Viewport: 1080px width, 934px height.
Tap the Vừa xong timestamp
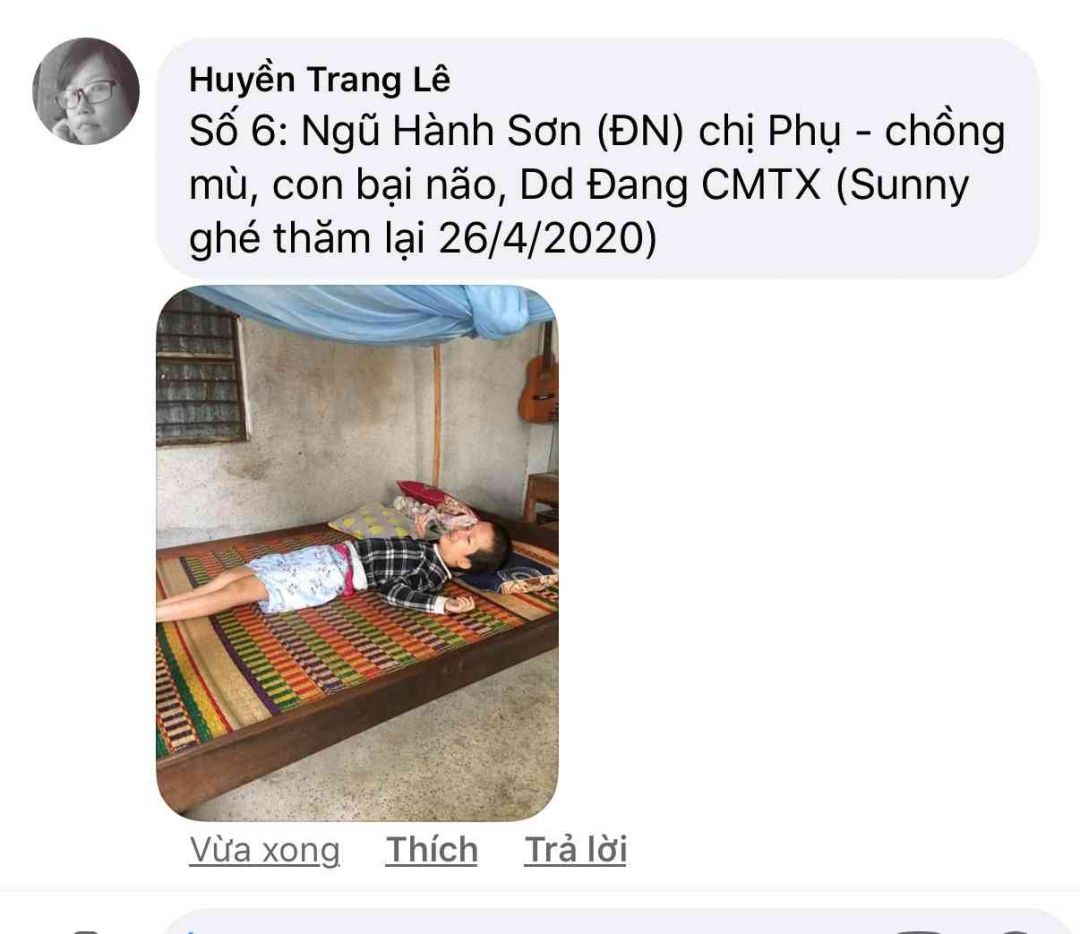click(x=264, y=850)
